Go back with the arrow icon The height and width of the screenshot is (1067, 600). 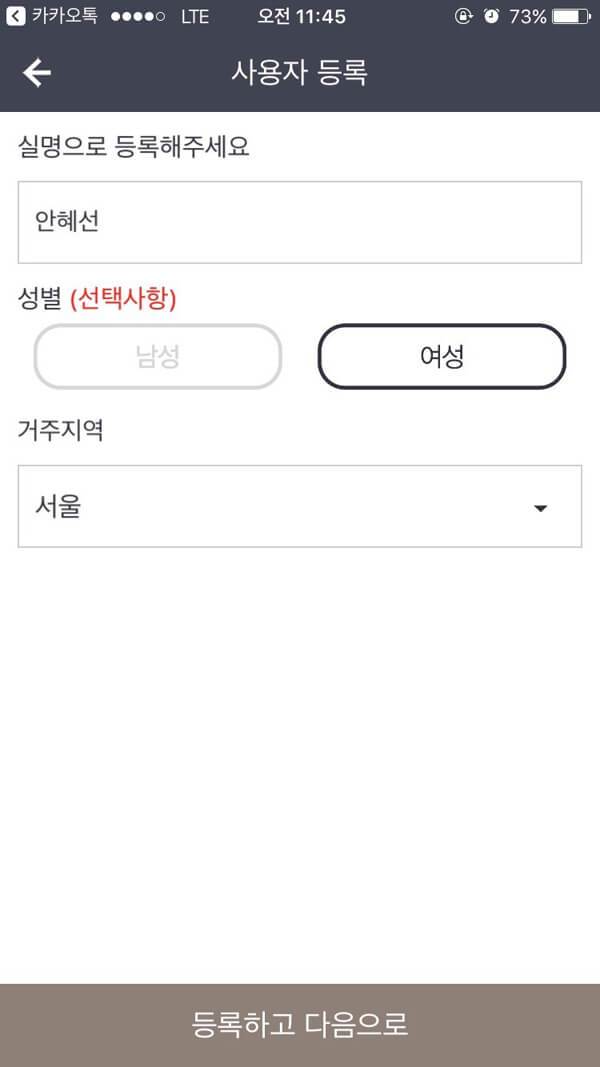(x=37, y=73)
